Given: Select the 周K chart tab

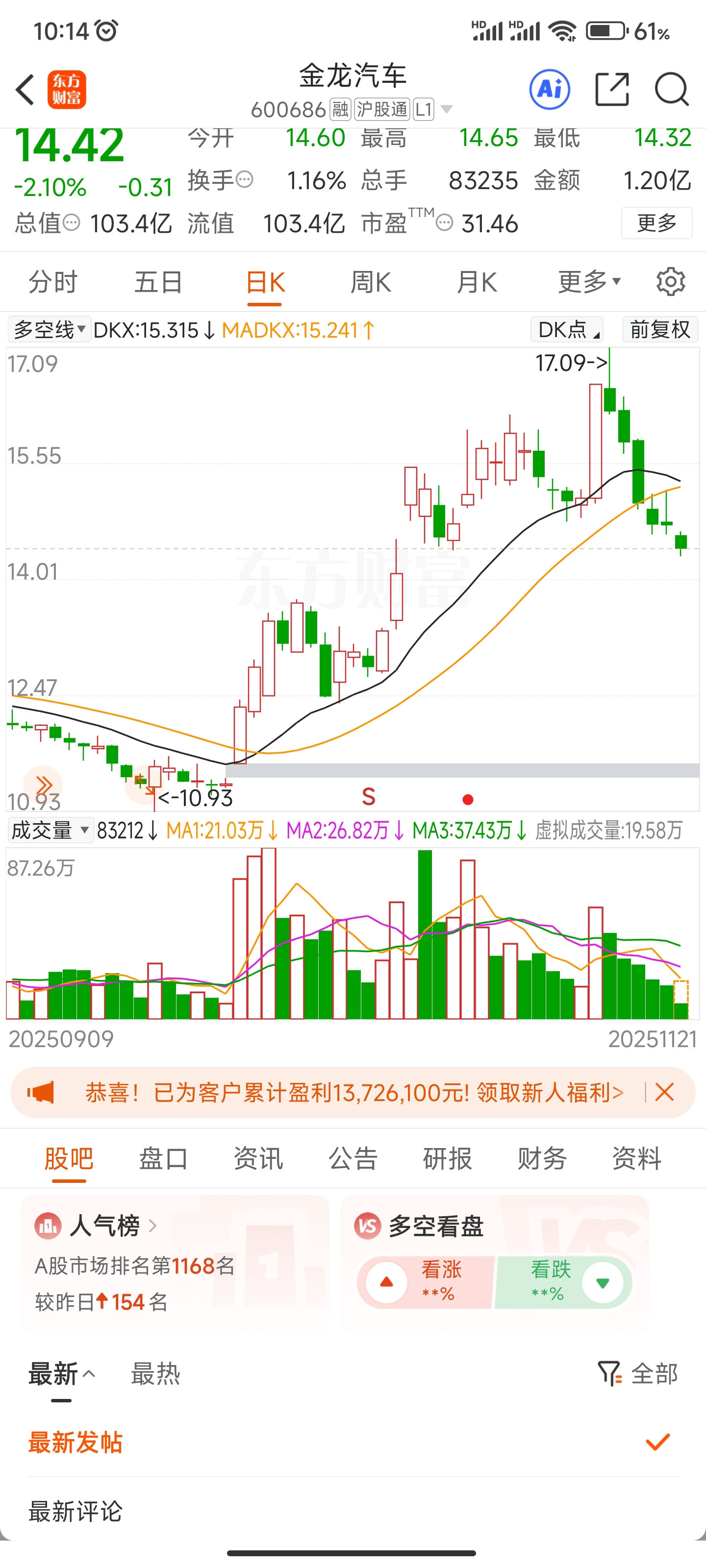Looking at the screenshot, I should pyautogui.click(x=370, y=282).
